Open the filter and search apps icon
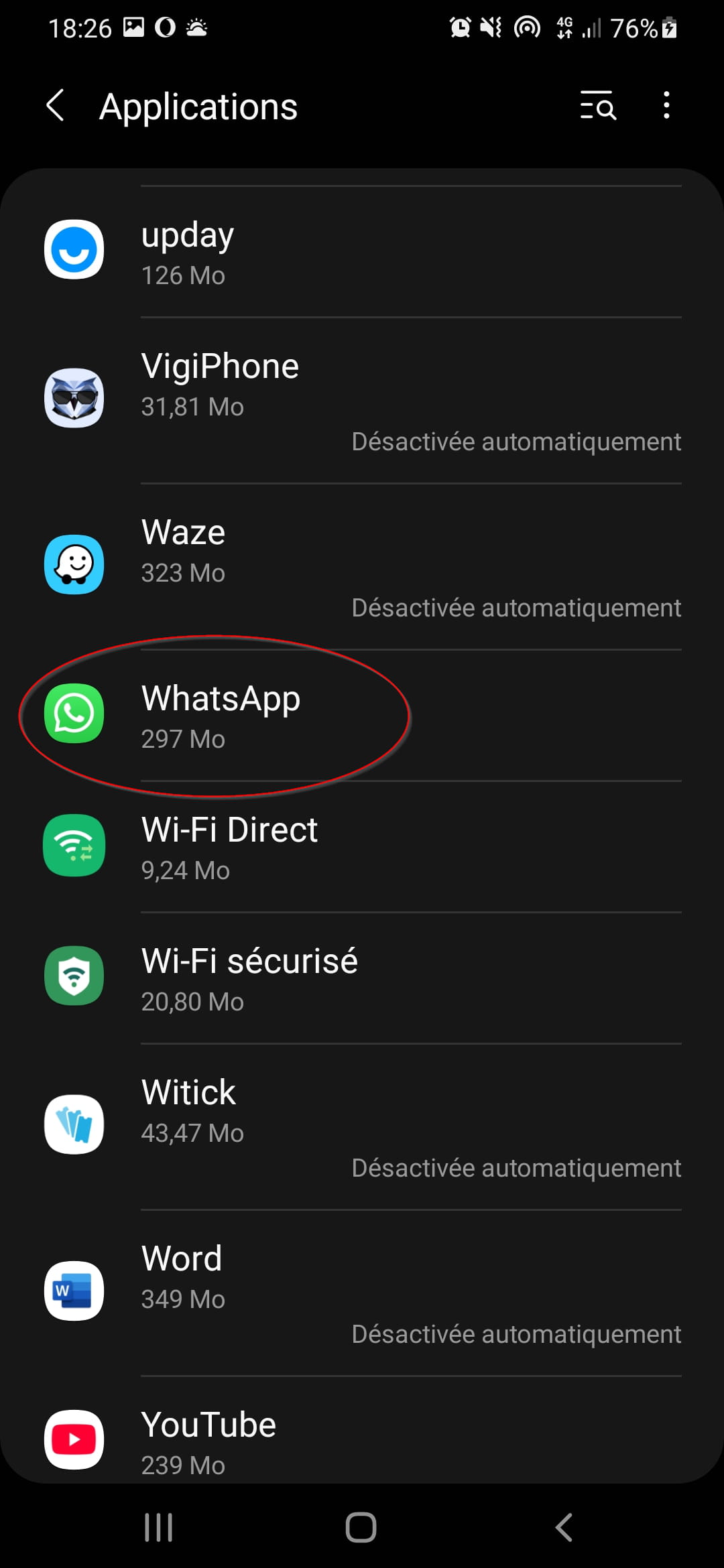 point(597,106)
